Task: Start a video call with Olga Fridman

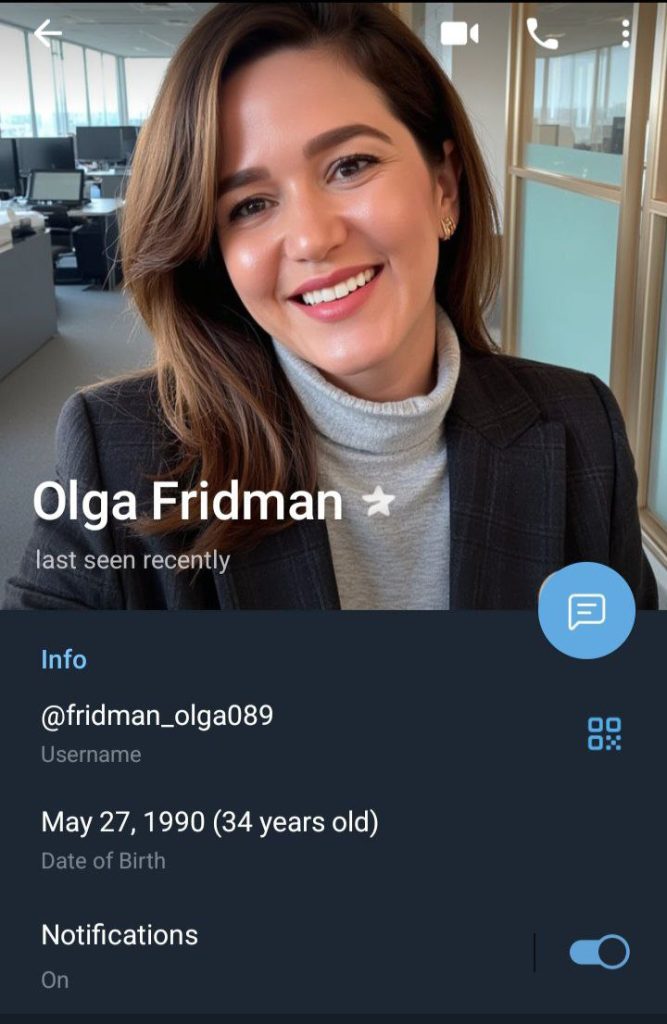Action: 459,34
